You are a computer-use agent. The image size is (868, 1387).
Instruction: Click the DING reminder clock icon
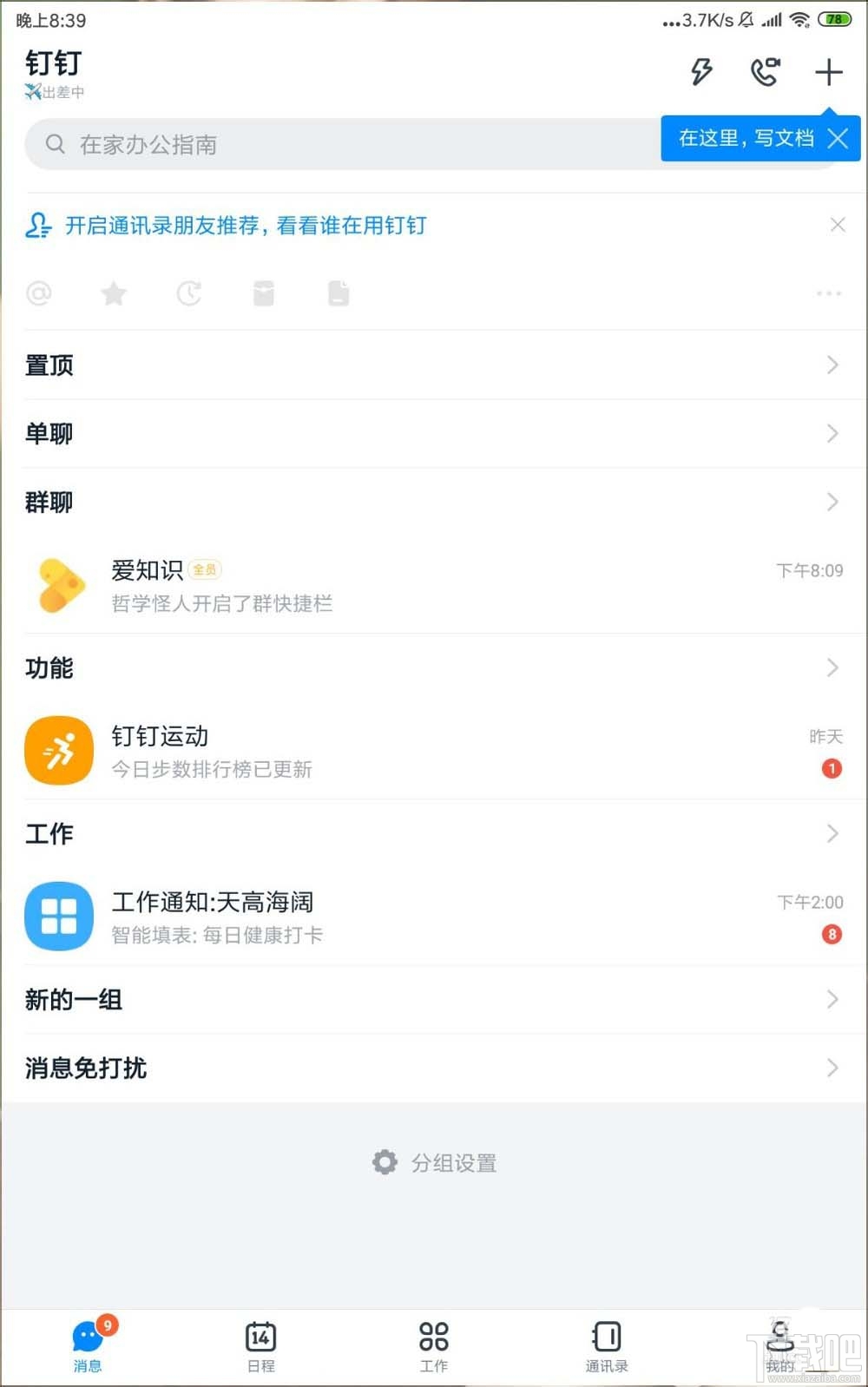click(188, 293)
